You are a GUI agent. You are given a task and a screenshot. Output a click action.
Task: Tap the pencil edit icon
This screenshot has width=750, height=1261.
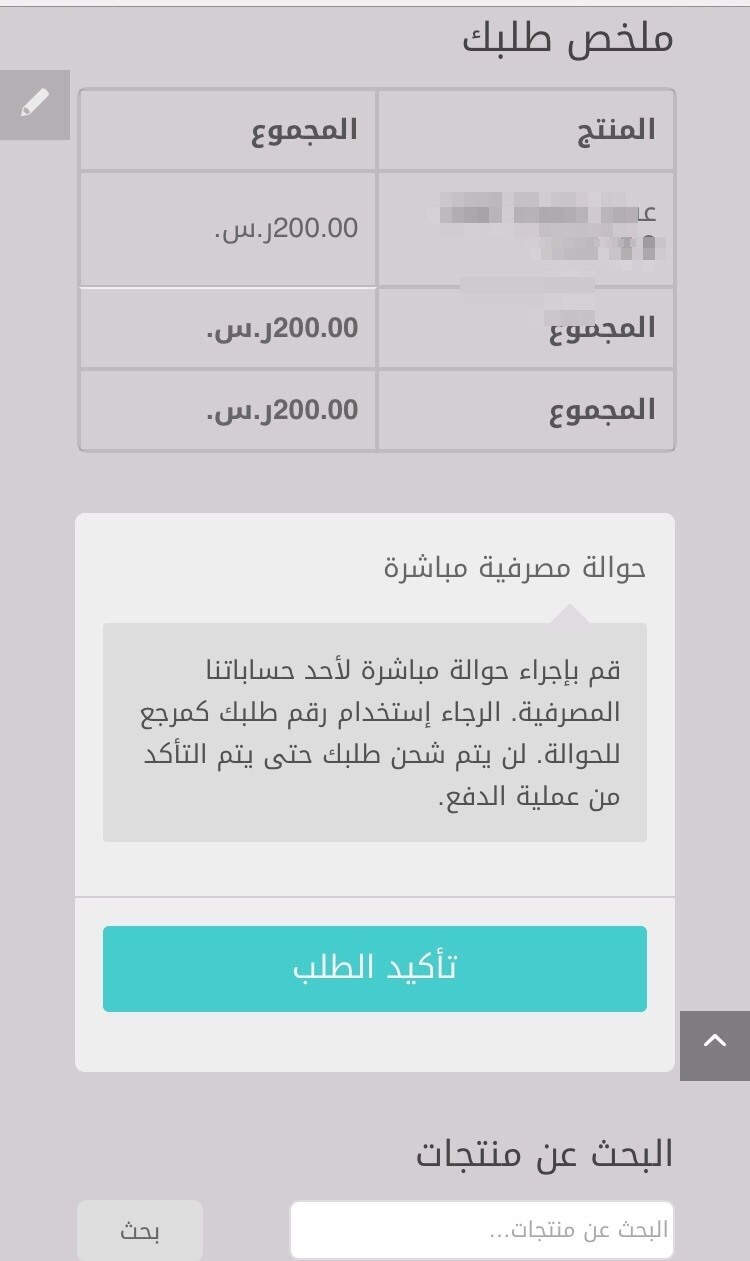click(x=35, y=104)
